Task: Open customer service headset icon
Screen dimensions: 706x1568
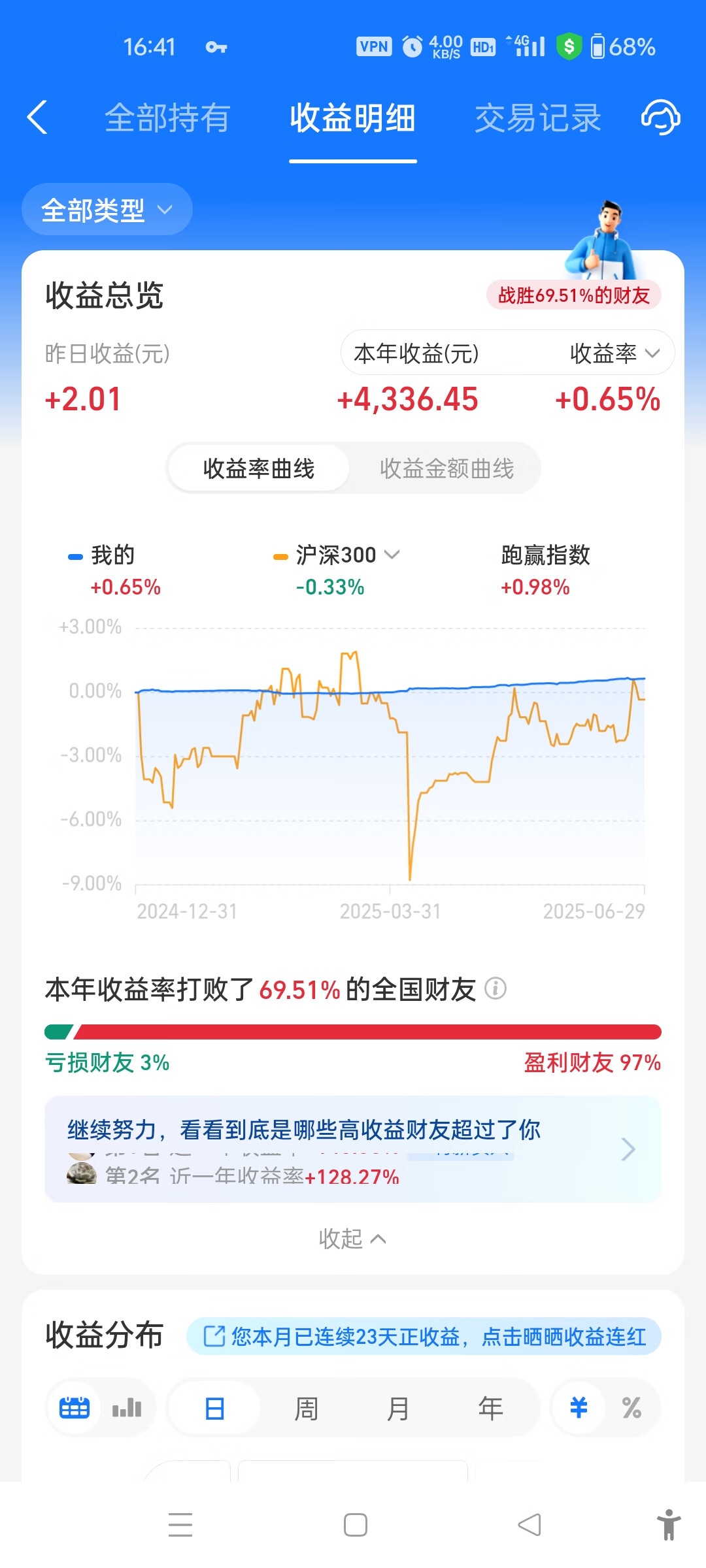Action: point(660,118)
